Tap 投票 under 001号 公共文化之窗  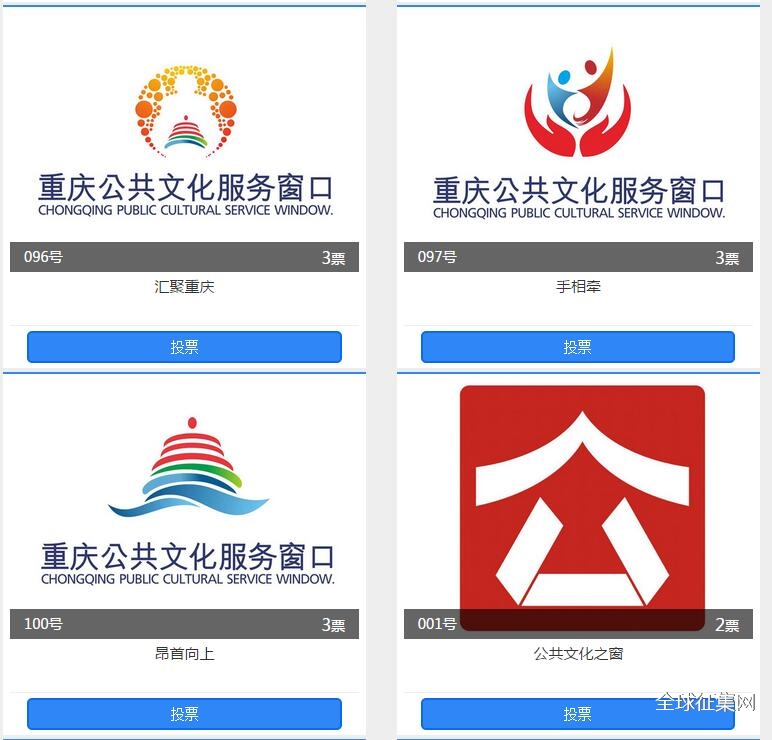tap(577, 714)
